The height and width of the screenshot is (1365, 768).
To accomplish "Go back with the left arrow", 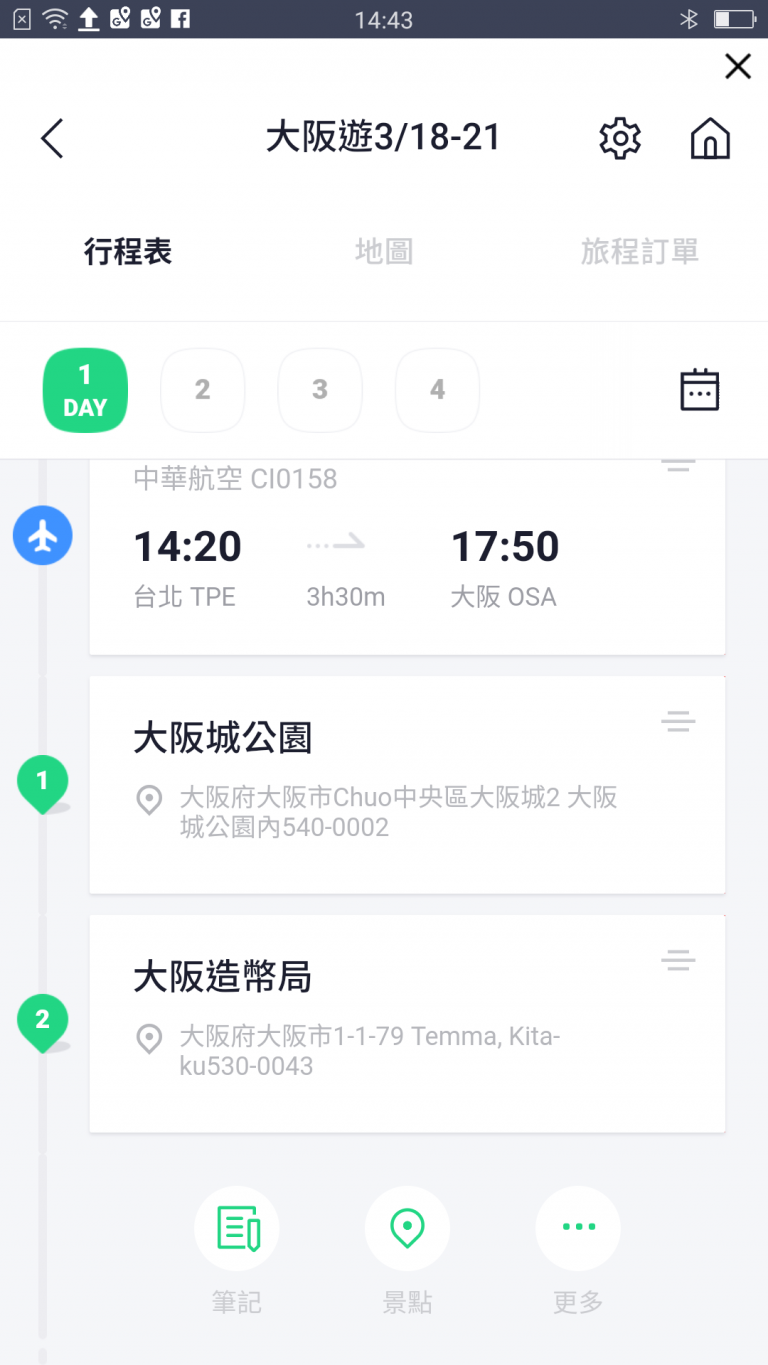I will tap(52, 138).
